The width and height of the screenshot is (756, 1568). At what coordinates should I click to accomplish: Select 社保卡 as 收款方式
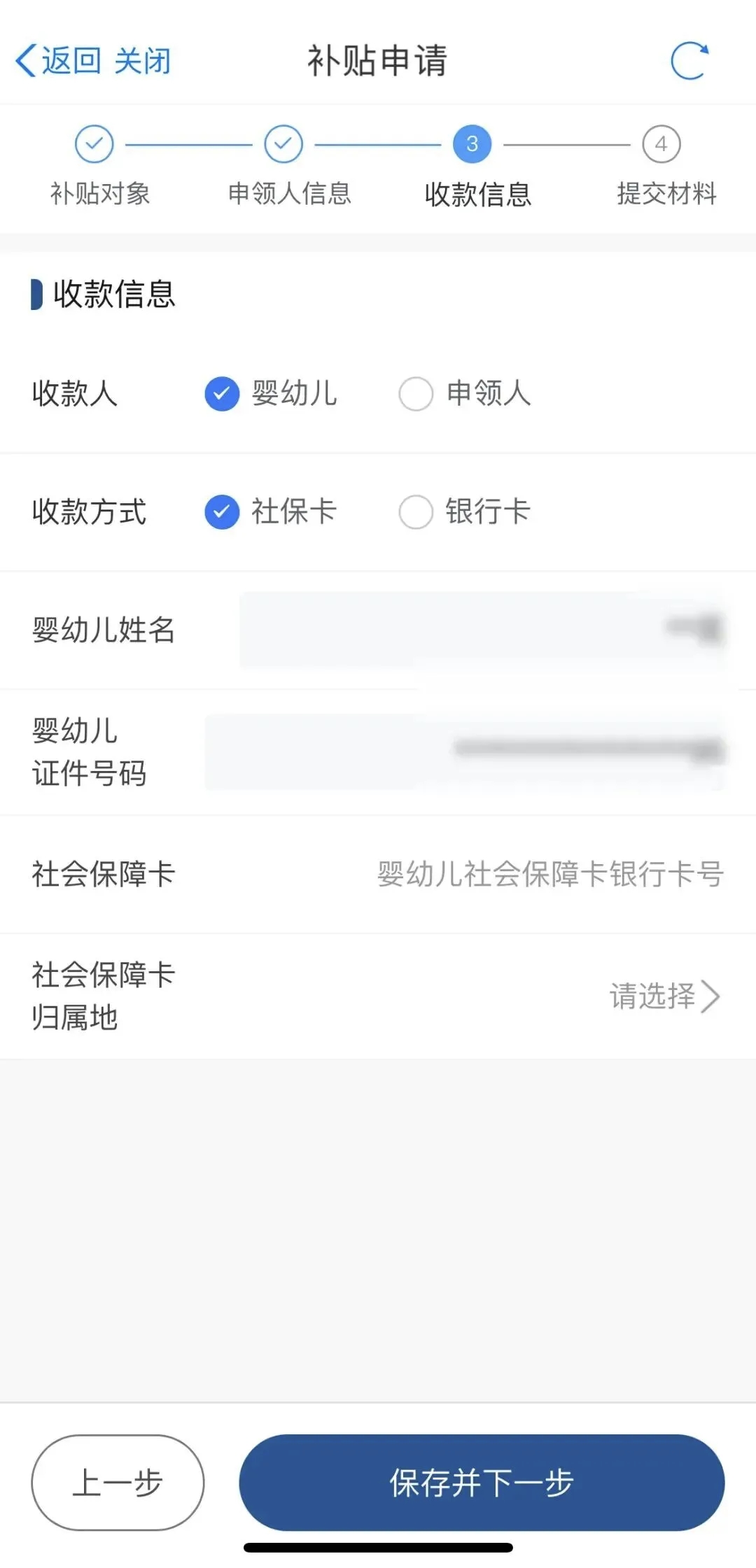pyautogui.click(x=222, y=511)
